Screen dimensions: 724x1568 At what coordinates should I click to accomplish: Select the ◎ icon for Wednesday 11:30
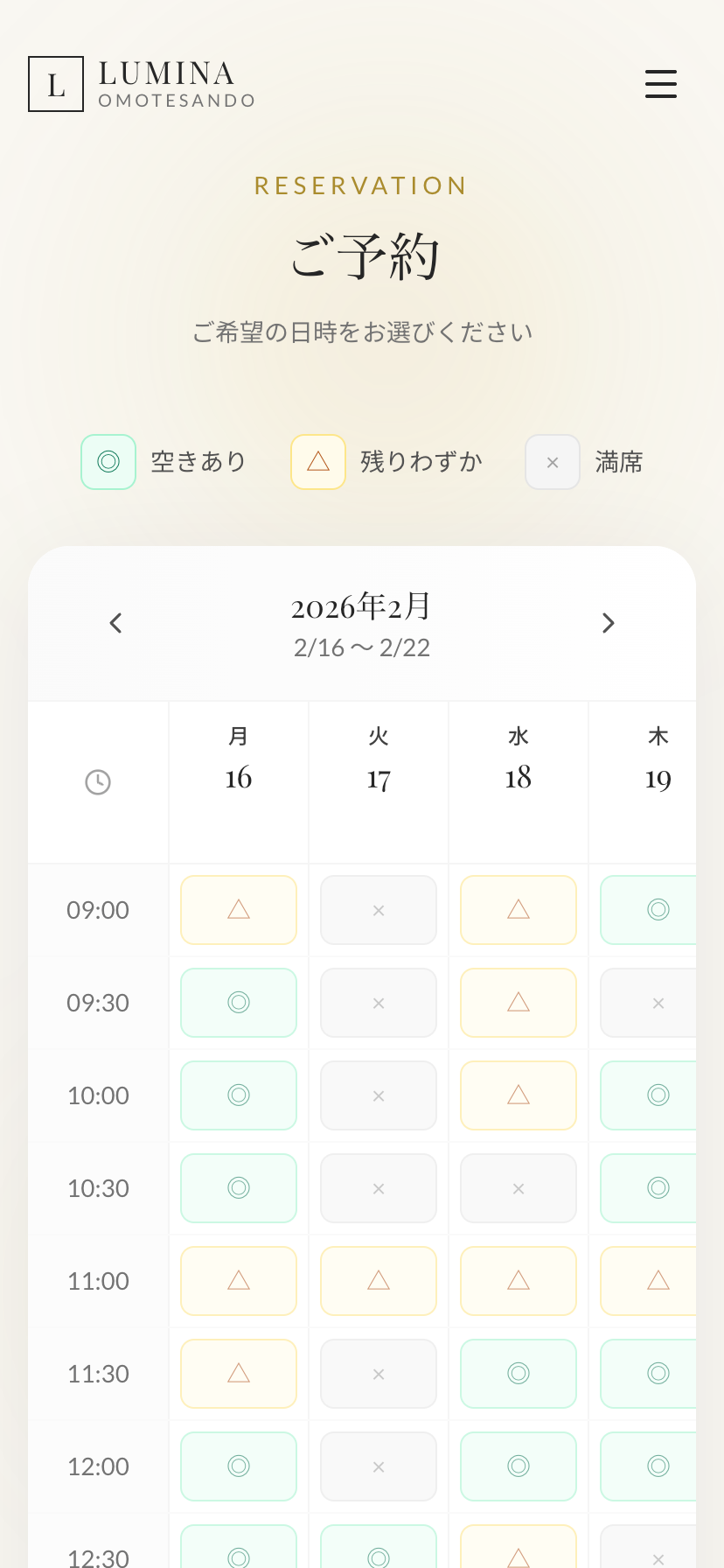519,1373
